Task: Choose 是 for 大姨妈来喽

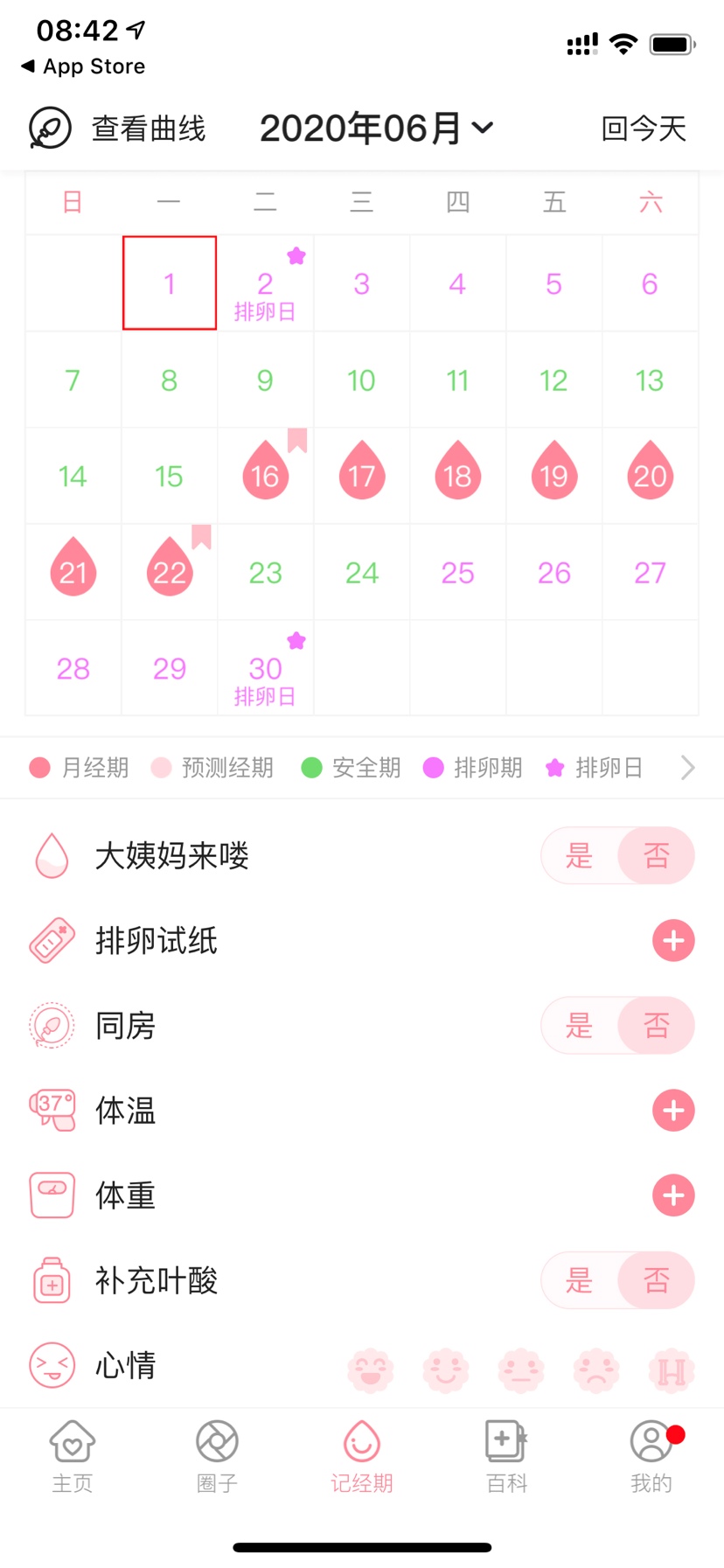Action: point(579,855)
